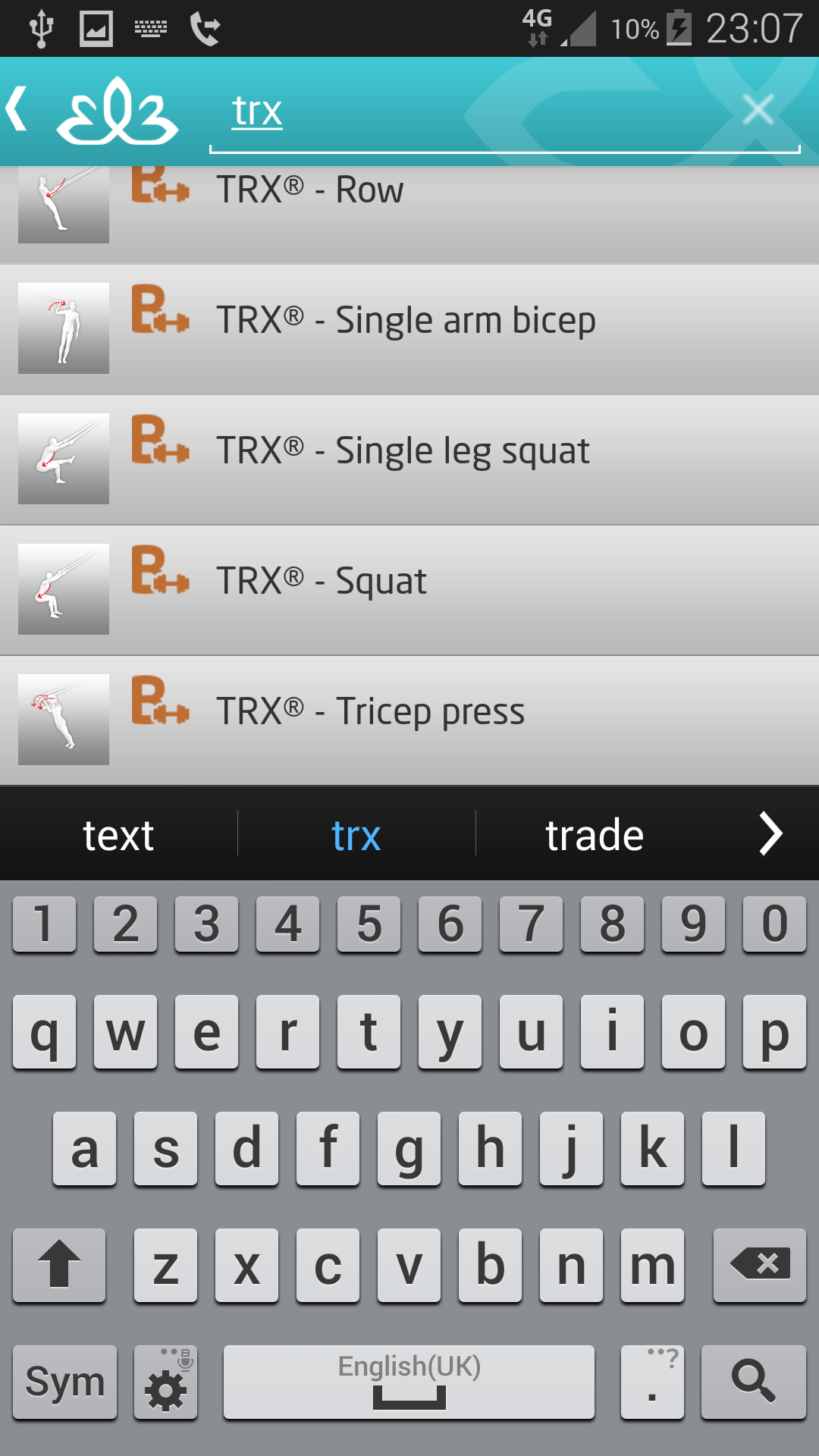Select the Single arm bicep exercise figure icon
The height and width of the screenshot is (1456, 819).
(x=63, y=328)
